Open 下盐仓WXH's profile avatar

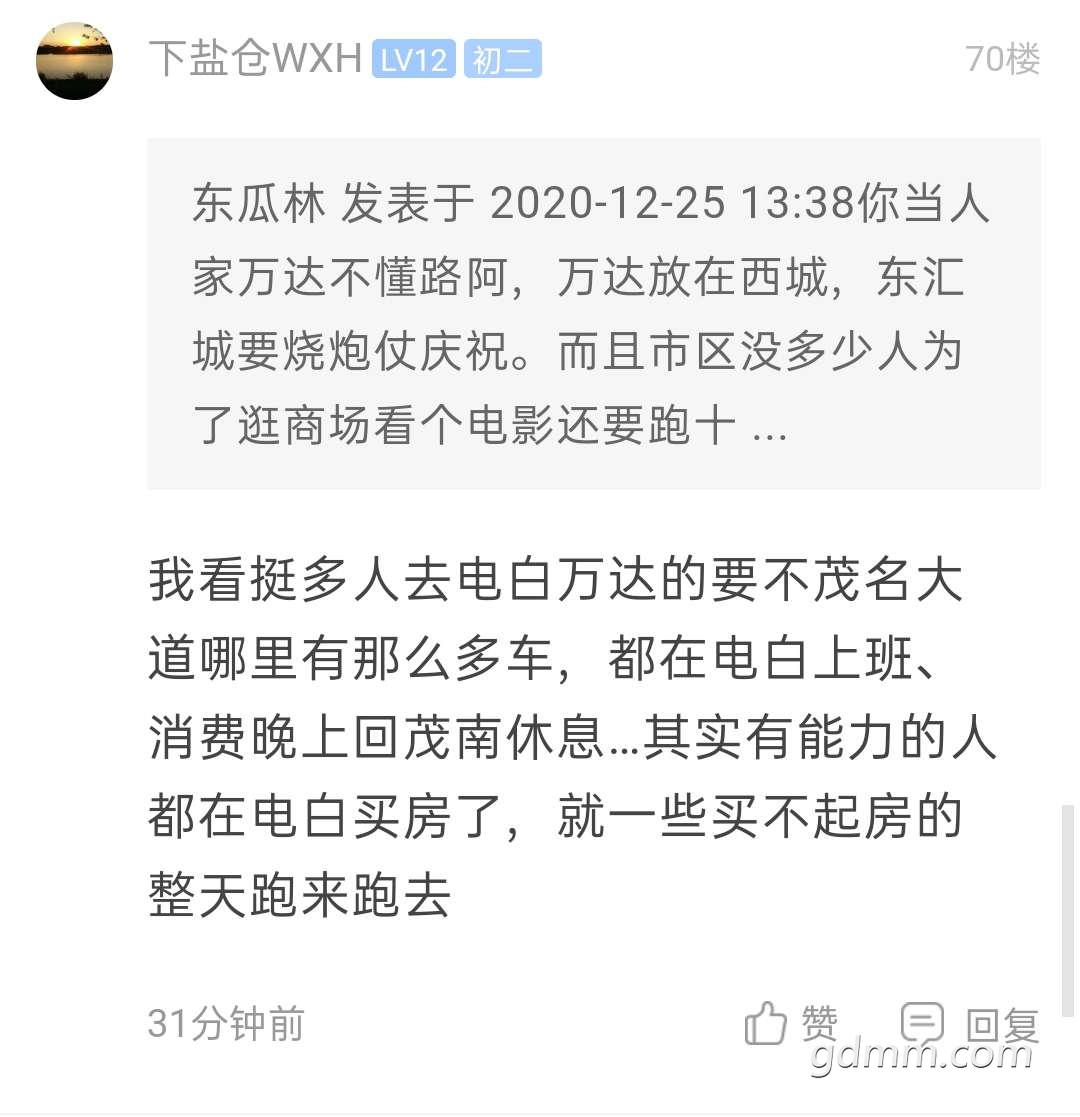[74, 61]
